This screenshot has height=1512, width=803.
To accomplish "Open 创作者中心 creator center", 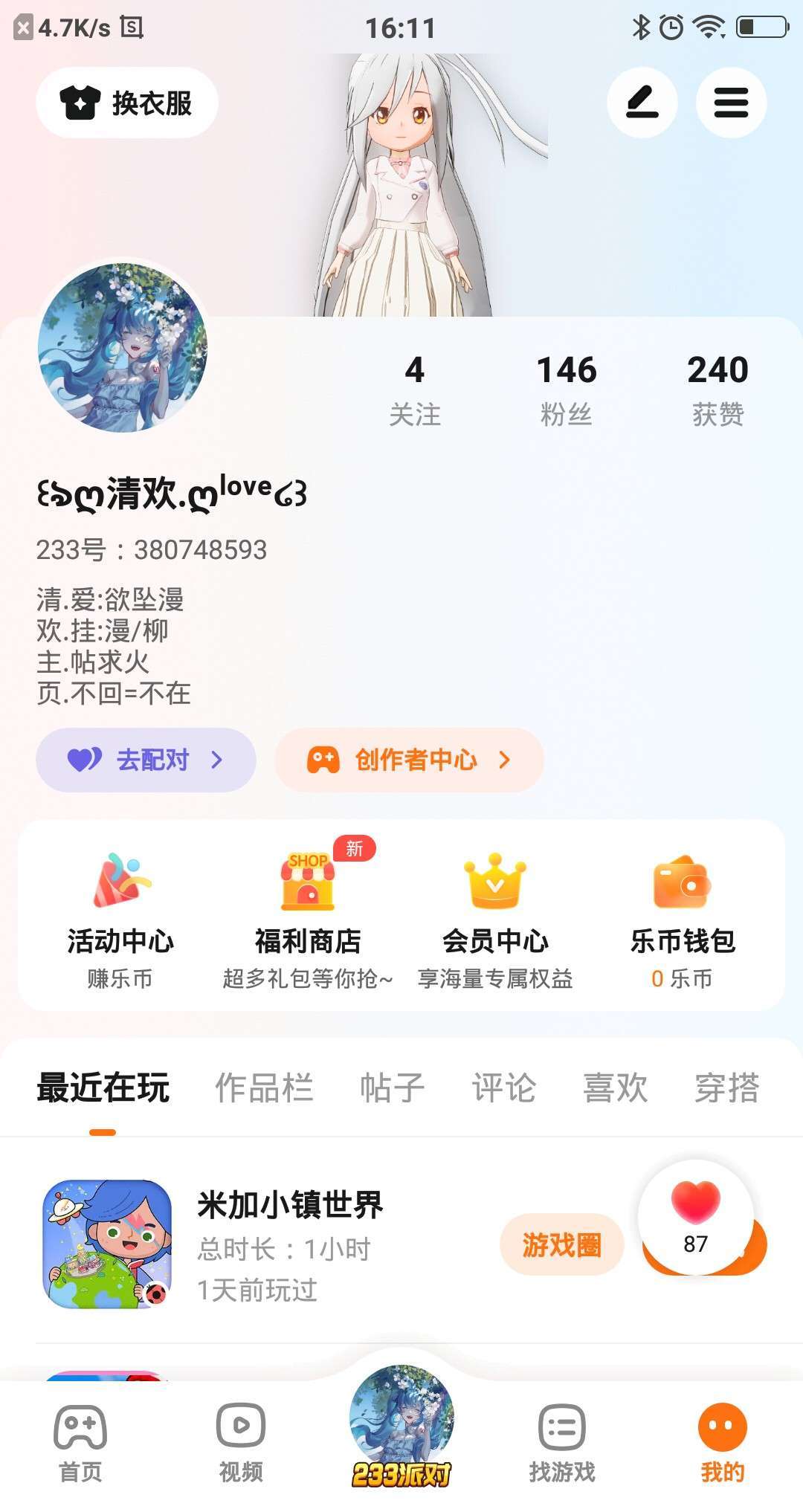I will 409,760.
